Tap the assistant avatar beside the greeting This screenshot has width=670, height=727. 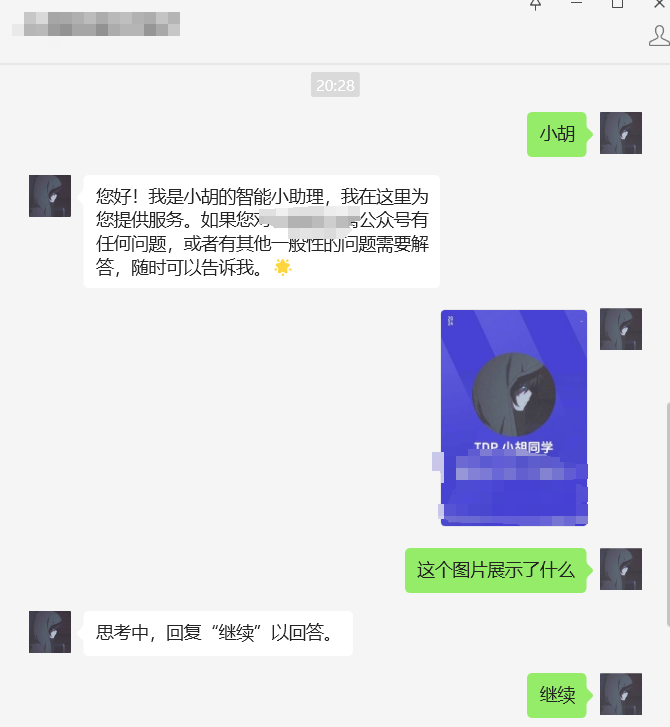50,196
